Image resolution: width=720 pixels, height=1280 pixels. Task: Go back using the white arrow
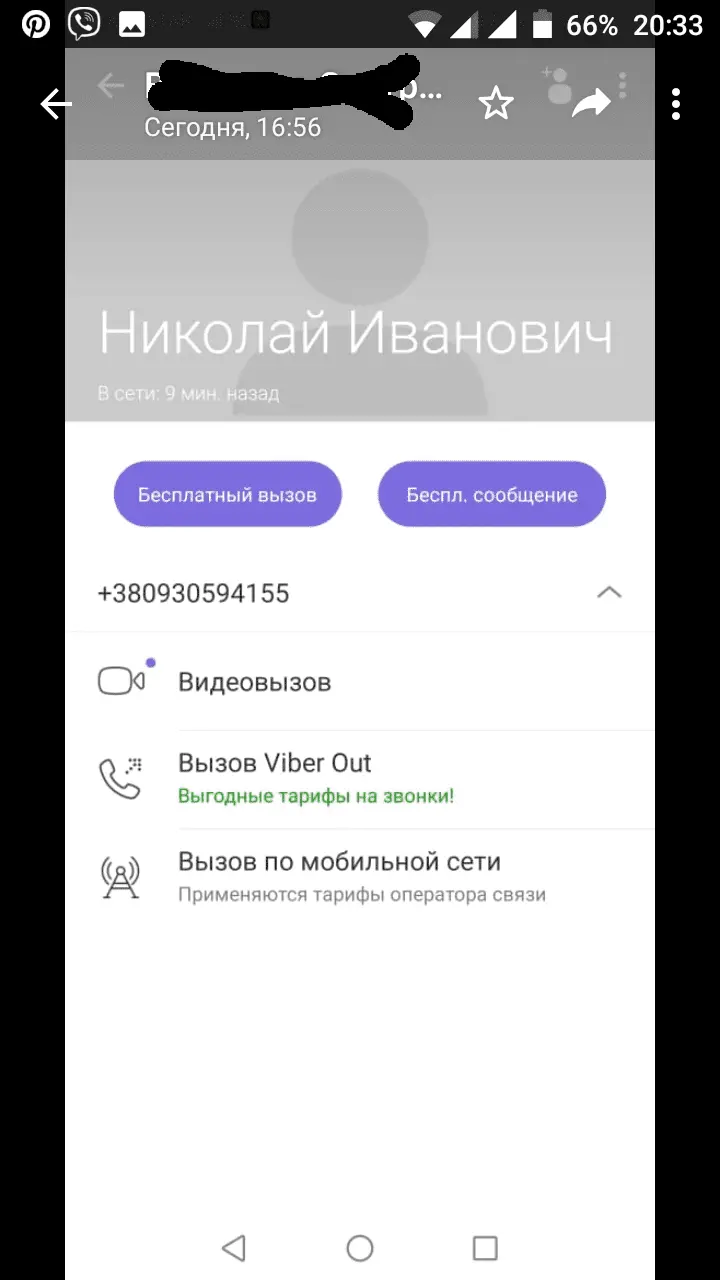point(56,104)
